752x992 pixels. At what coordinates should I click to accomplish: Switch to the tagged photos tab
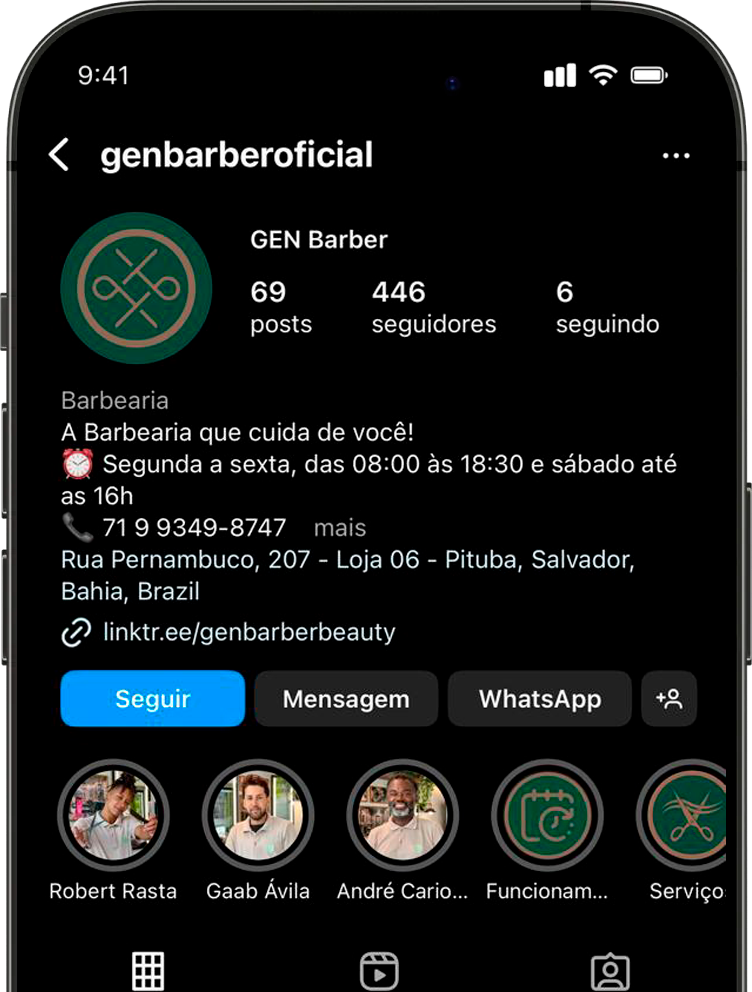[x=610, y=970]
